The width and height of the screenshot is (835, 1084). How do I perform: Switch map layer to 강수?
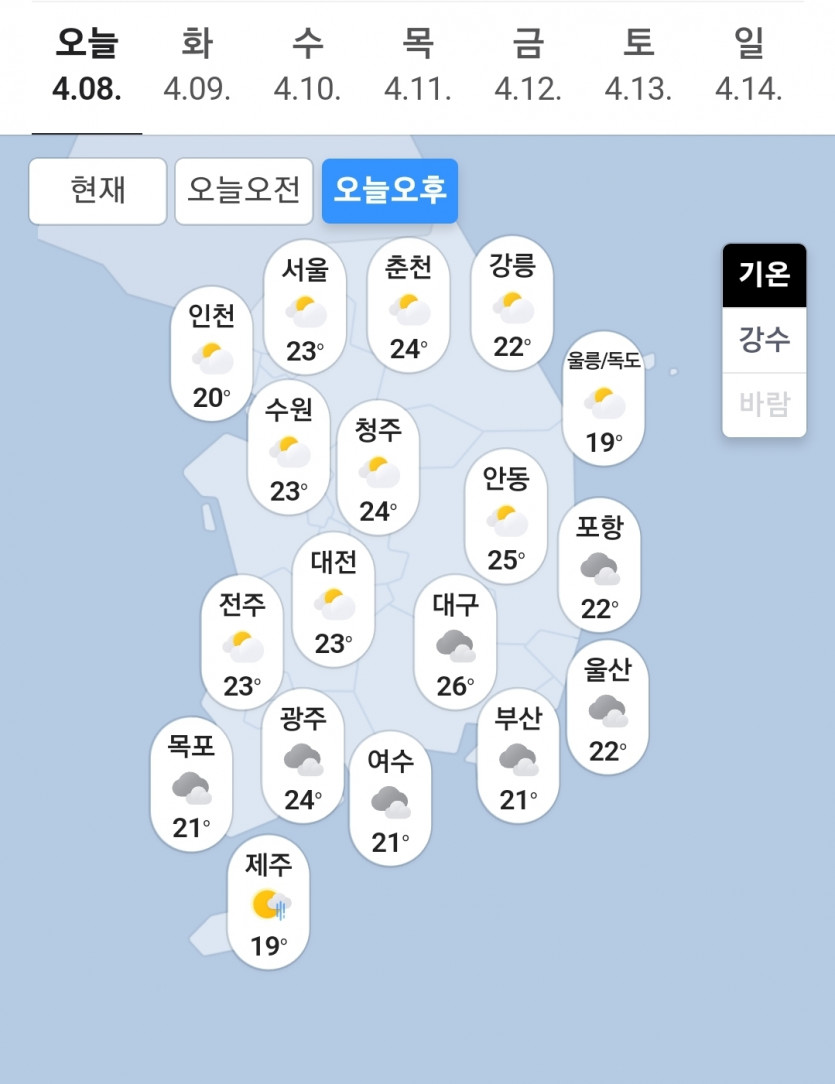coord(764,340)
